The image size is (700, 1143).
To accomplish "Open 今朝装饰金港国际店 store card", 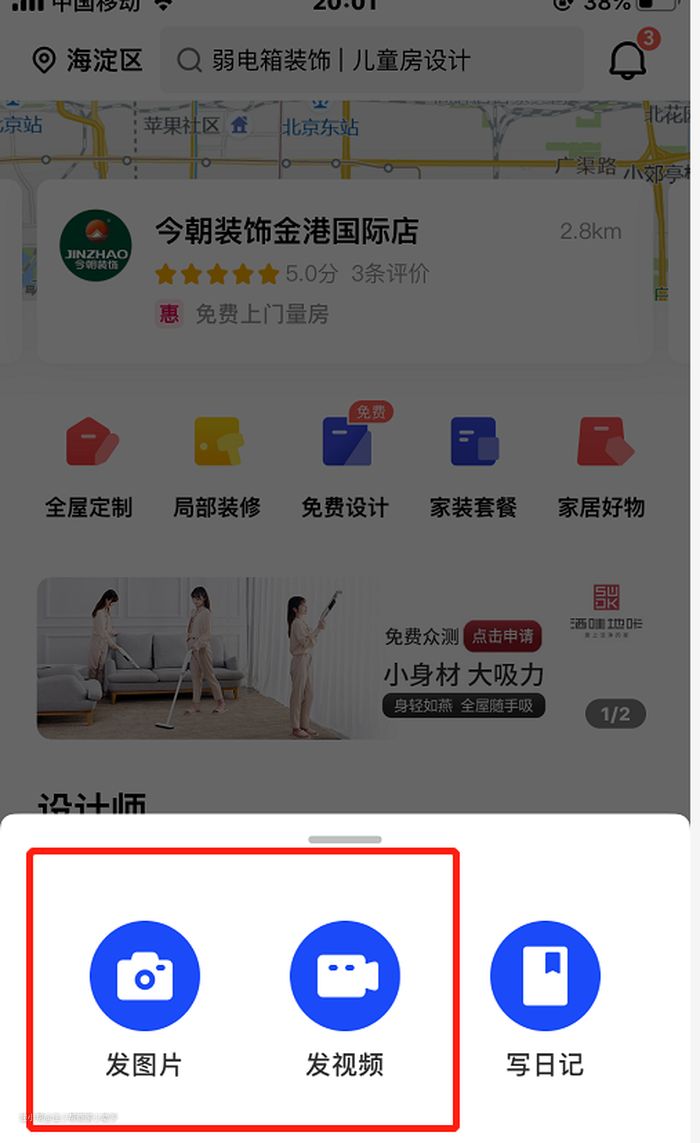I will coord(345,272).
